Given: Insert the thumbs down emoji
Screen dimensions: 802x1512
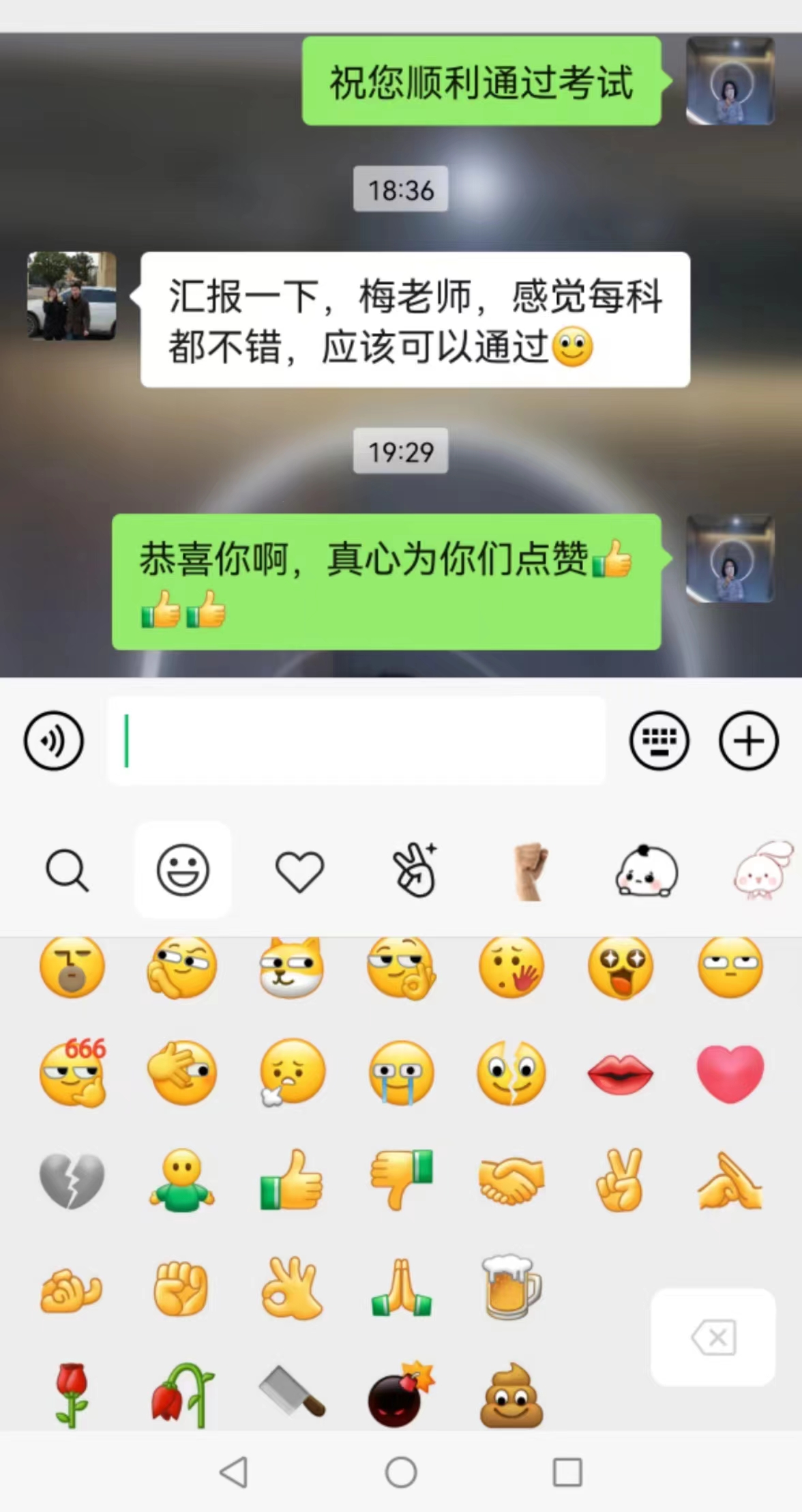Looking at the screenshot, I should click(402, 1180).
